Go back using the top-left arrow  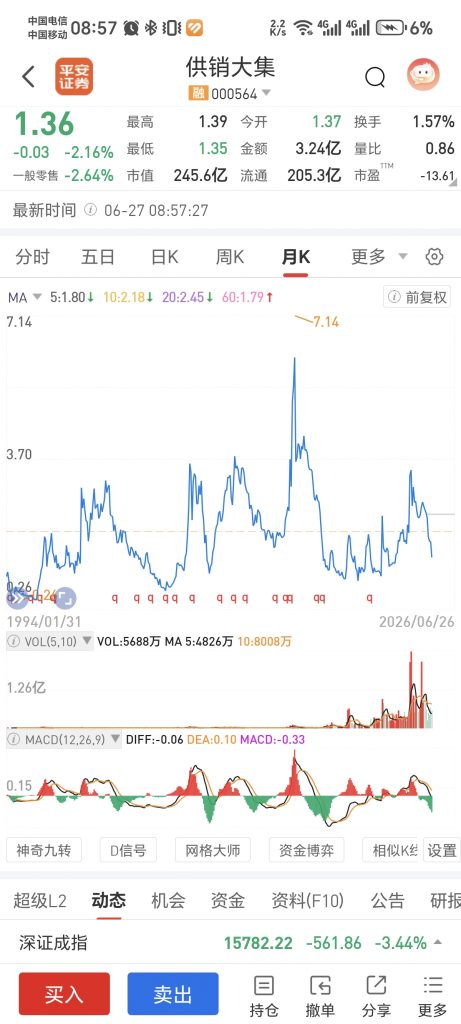28,76
